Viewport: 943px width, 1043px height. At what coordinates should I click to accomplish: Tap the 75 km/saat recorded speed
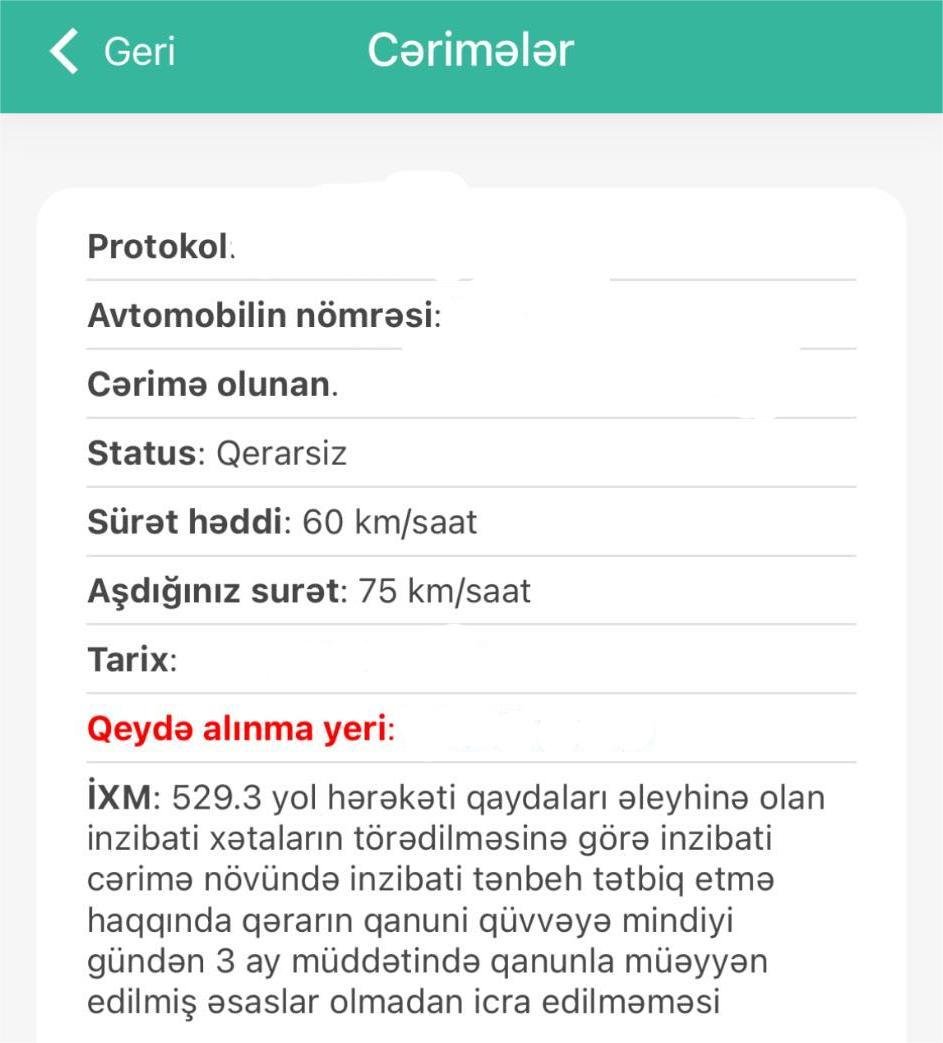440,591
